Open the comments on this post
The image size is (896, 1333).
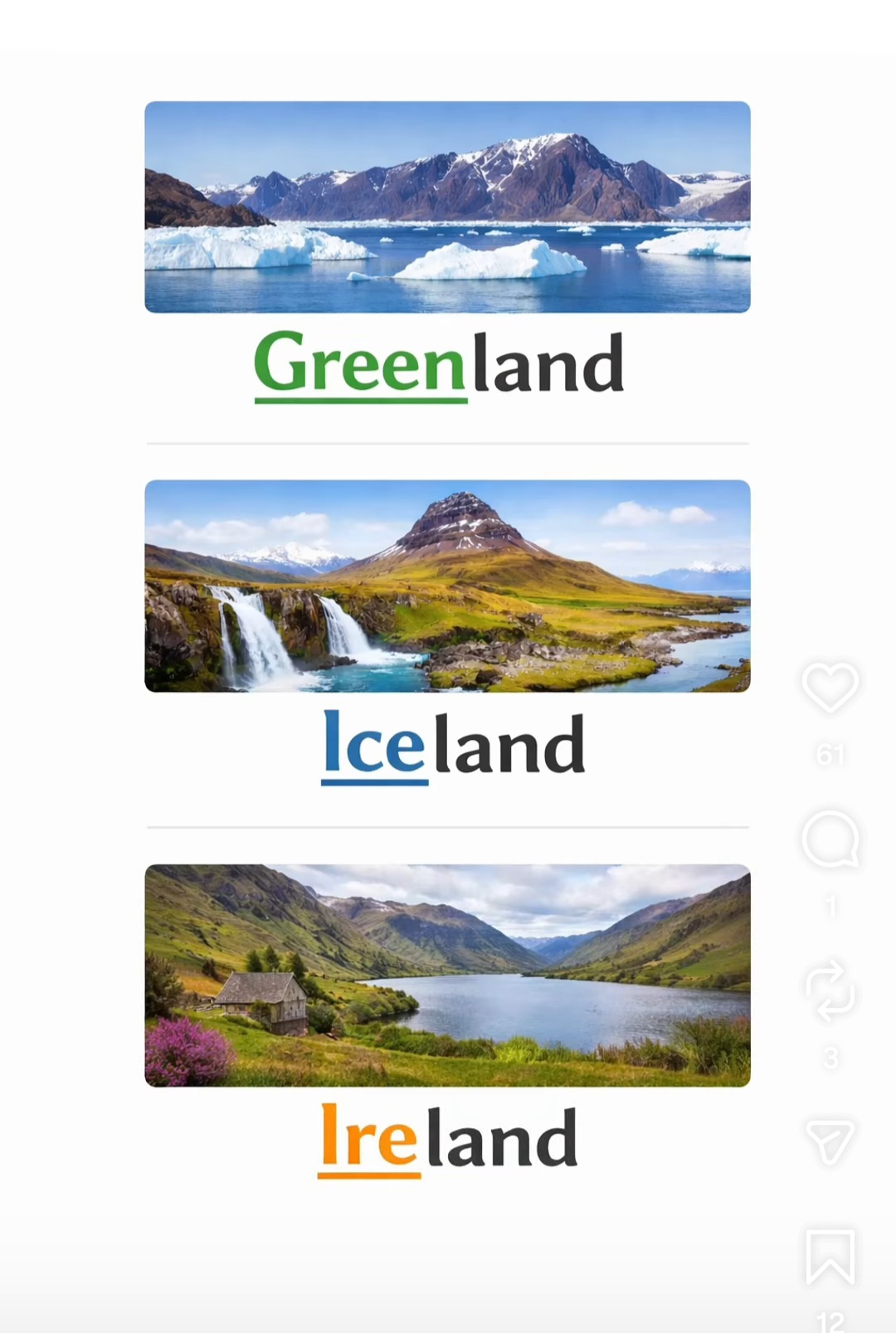(x=830, y=839)
